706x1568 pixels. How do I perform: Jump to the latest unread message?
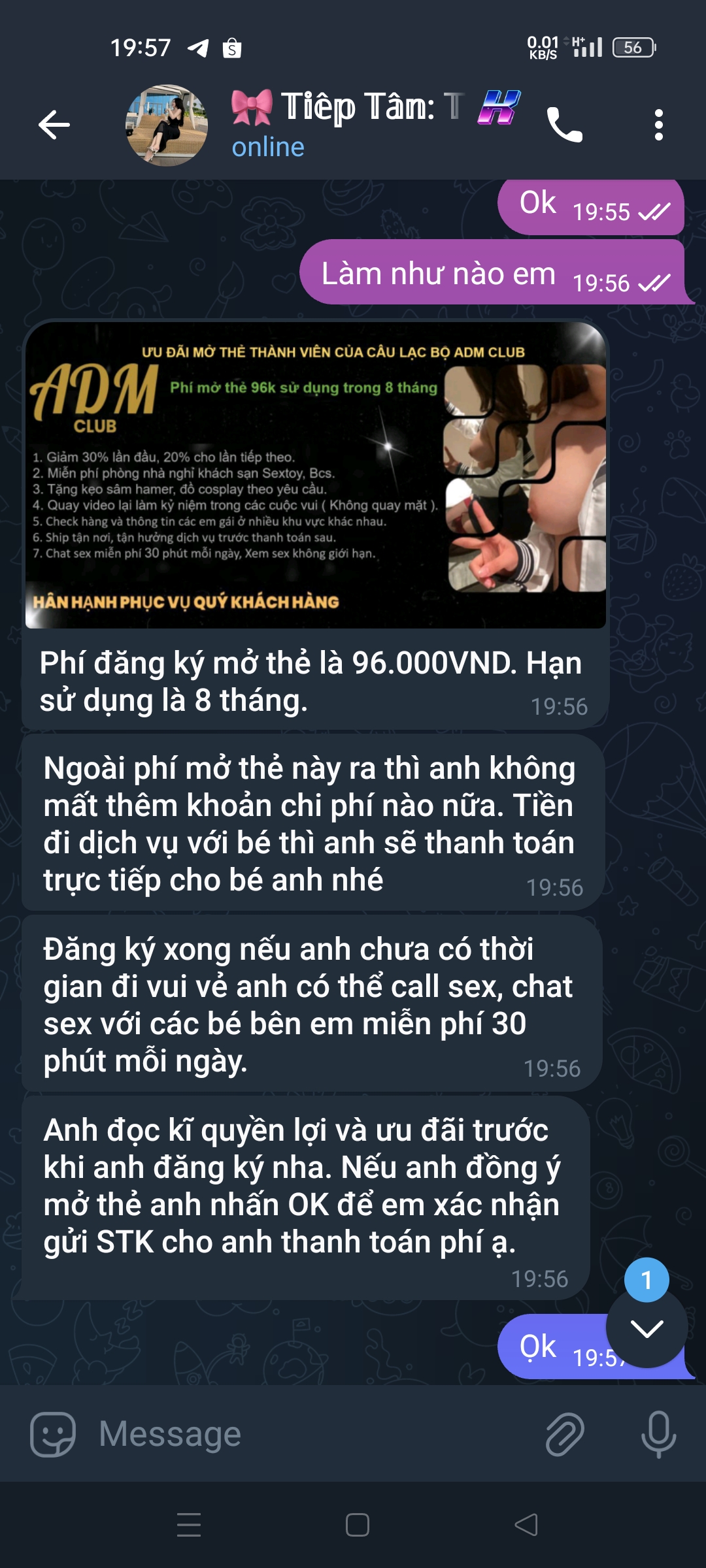647,1327
